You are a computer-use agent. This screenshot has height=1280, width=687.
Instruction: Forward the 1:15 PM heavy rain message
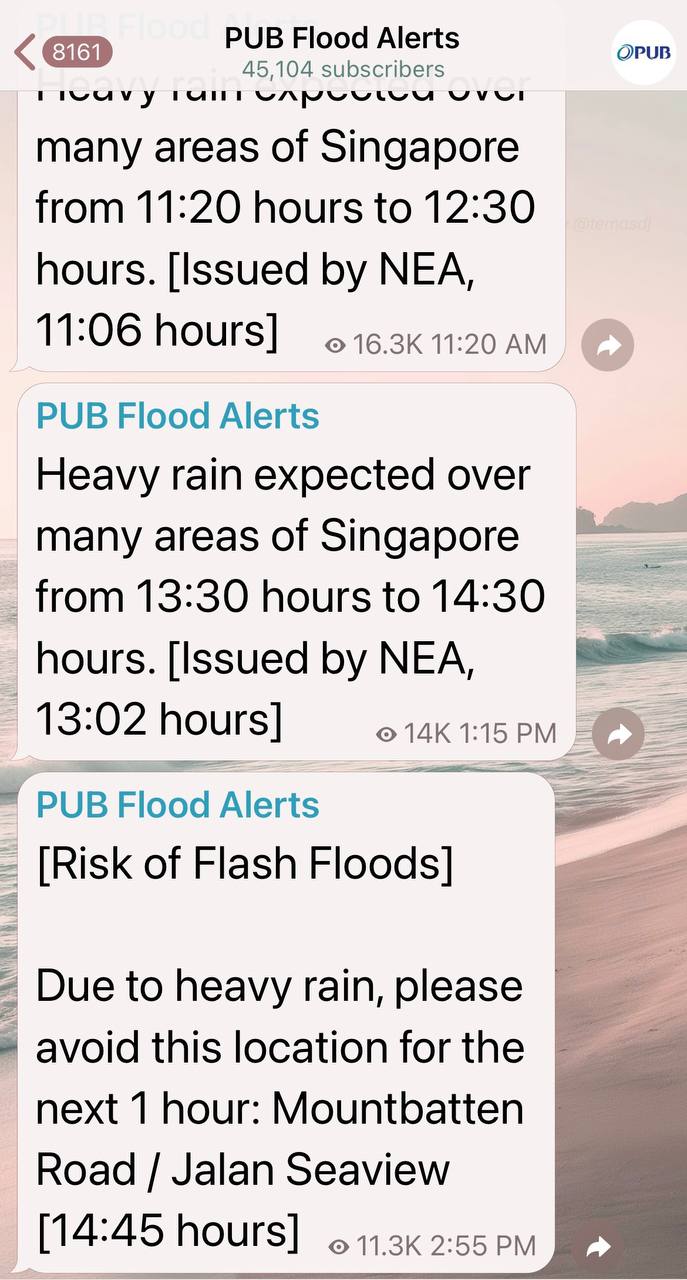[617, 735]
